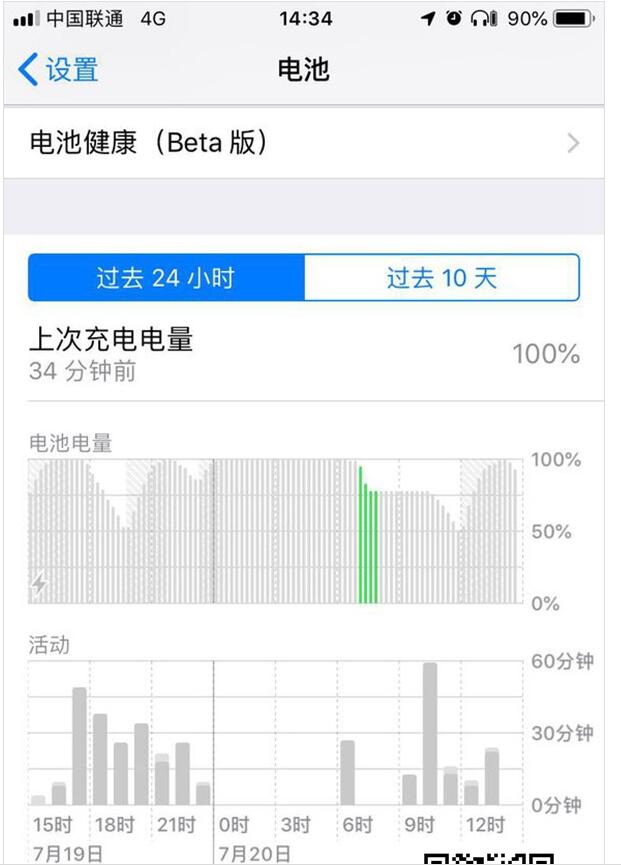Open 电池健康 (Beta 版)
Viewport: 621px width, 865px height.
point(304,143)
